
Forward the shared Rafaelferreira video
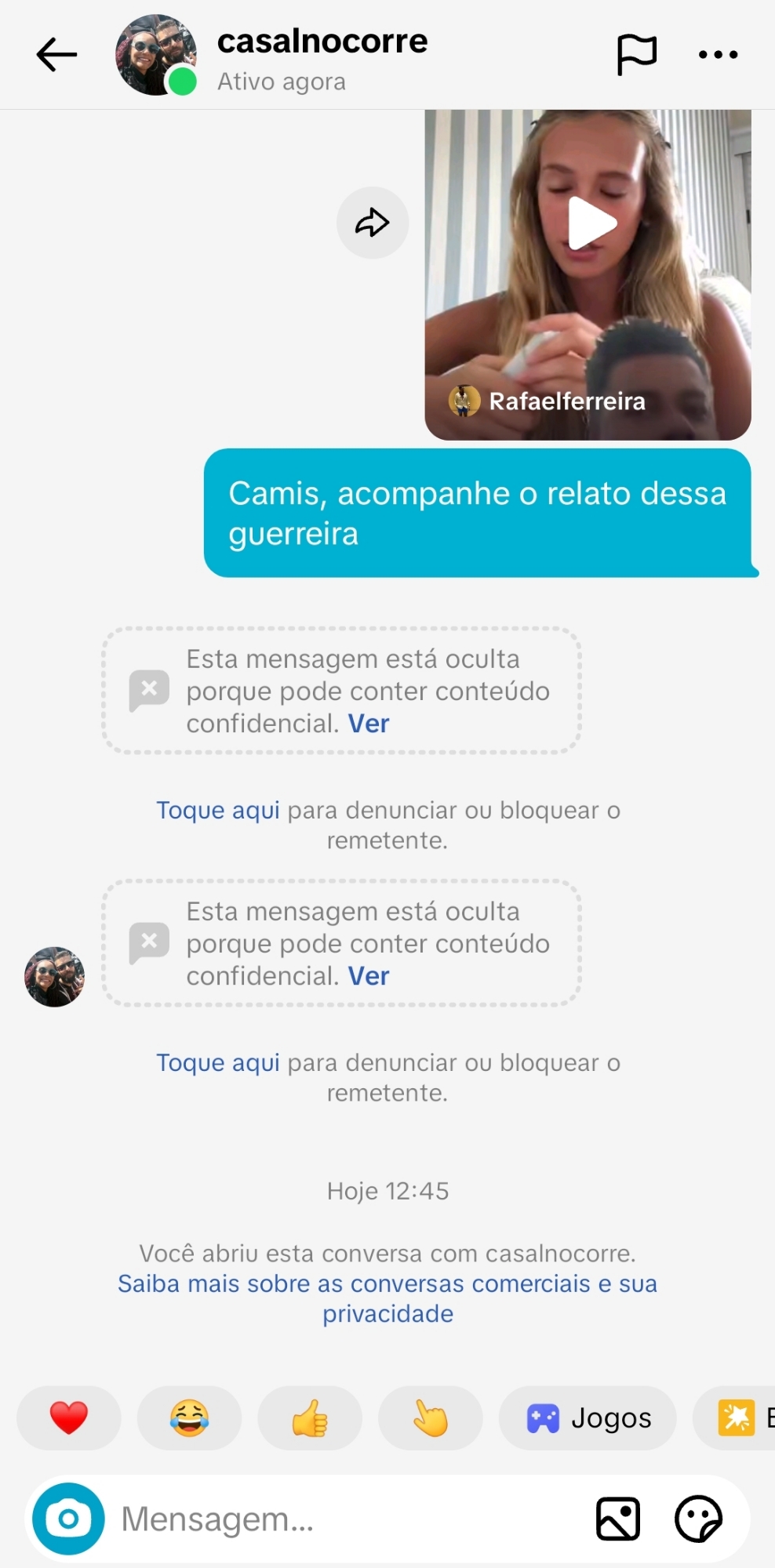(x=373, y=223)
